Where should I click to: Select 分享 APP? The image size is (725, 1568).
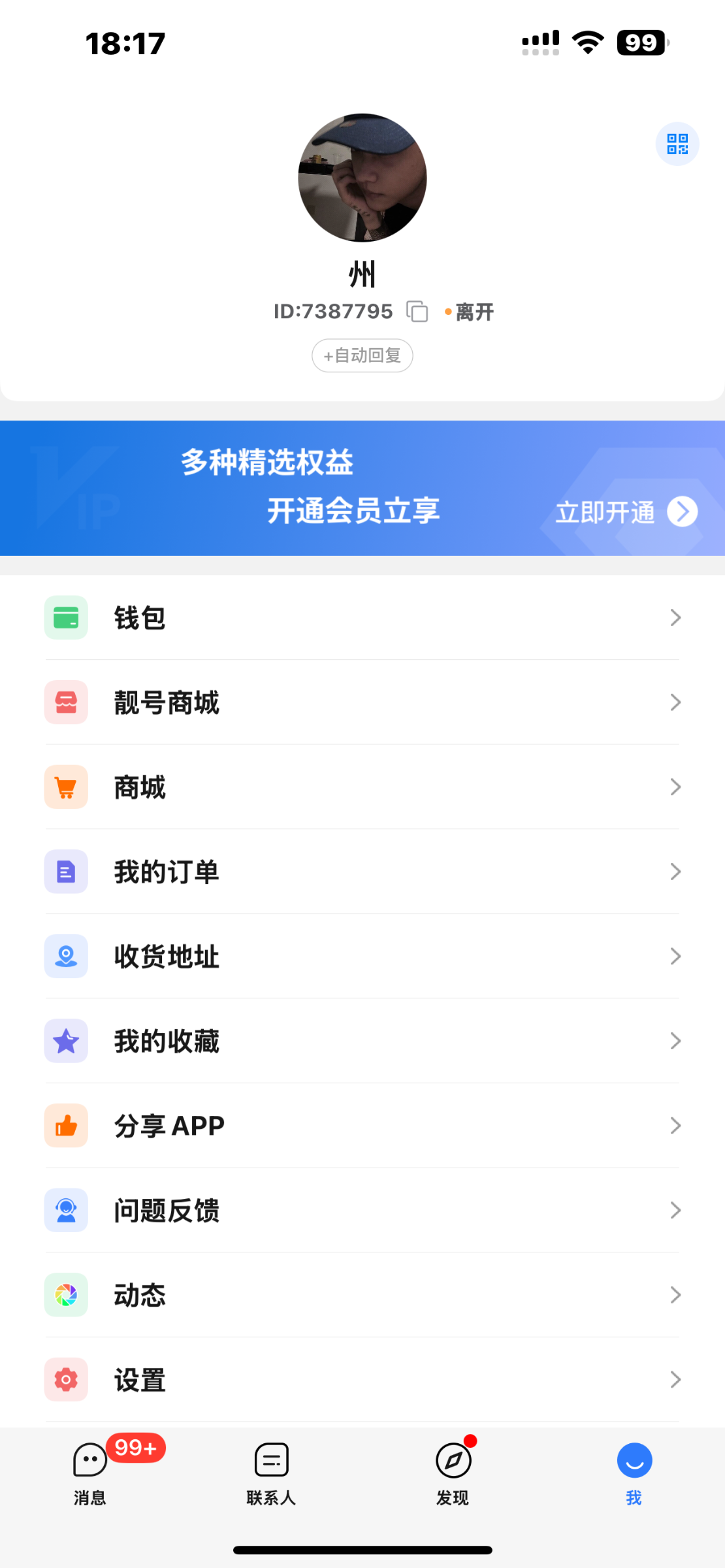coord(362,1126)
